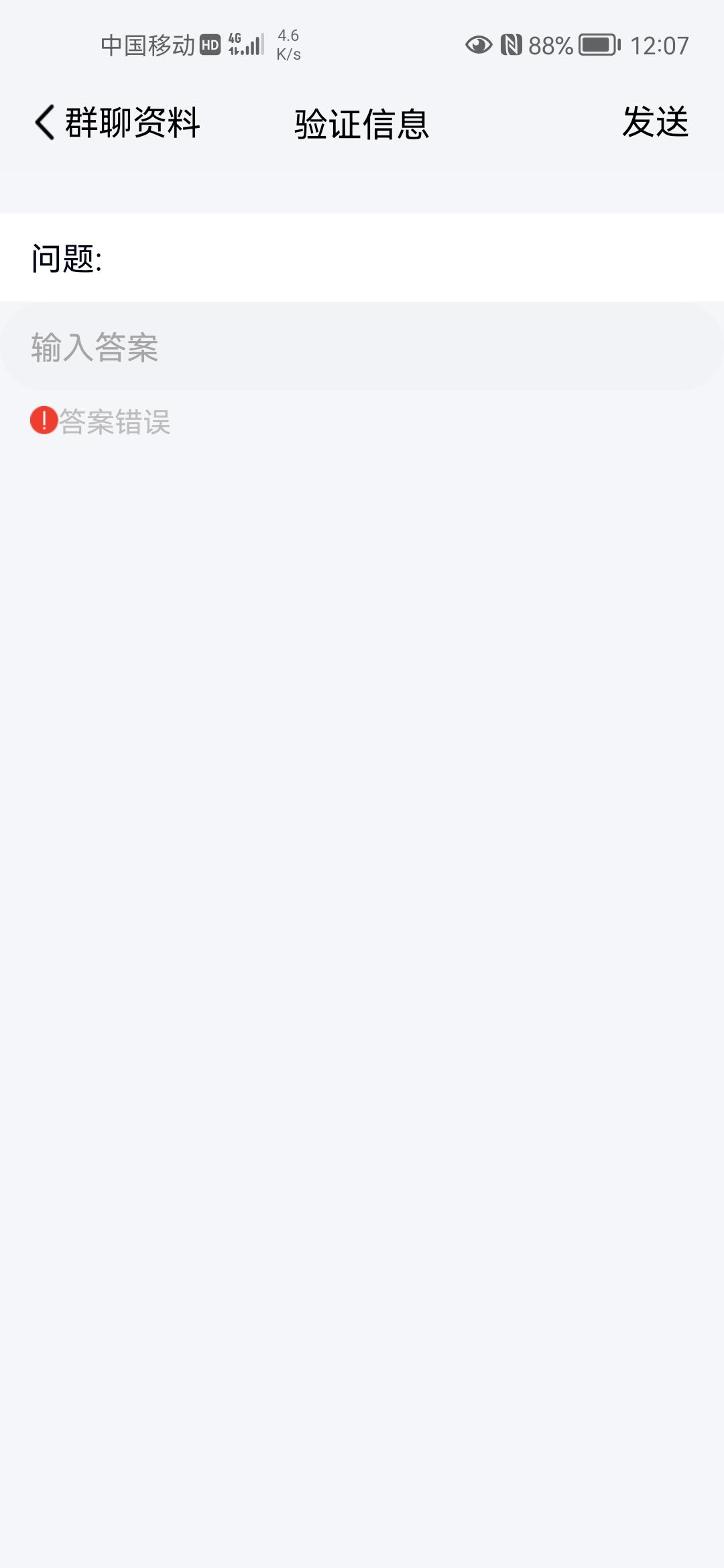Tap 发送 to submit the answer

[x=655, y=122]
